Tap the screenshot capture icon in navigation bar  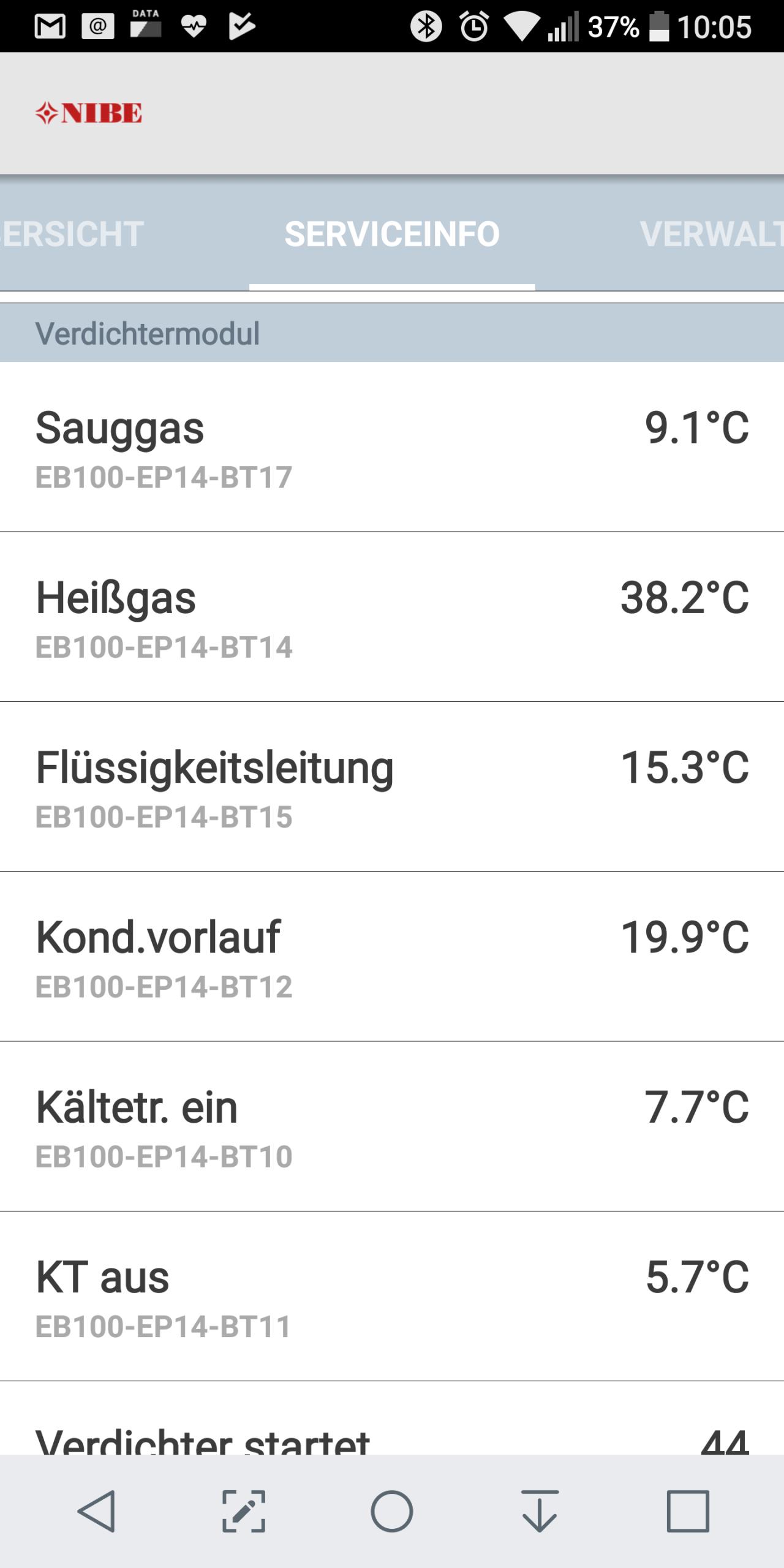(x=244, y=1511)
